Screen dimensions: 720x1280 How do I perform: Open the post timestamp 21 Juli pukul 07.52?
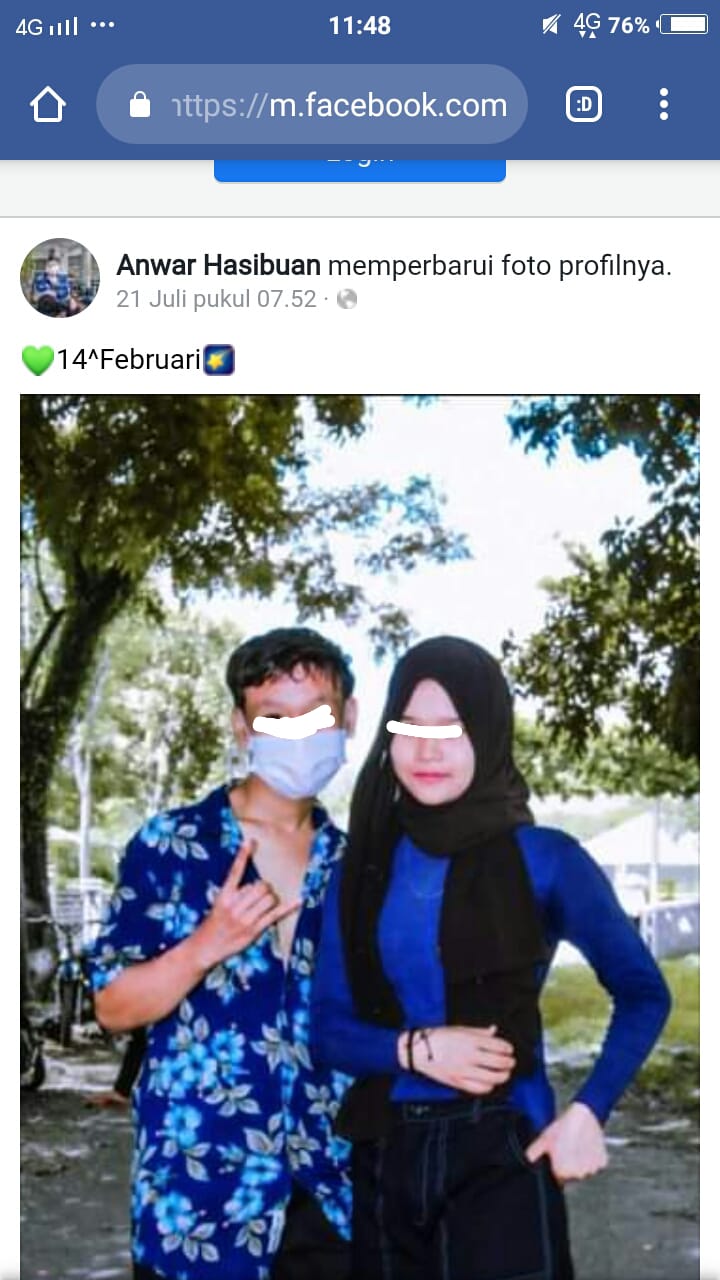click(216, 299)
